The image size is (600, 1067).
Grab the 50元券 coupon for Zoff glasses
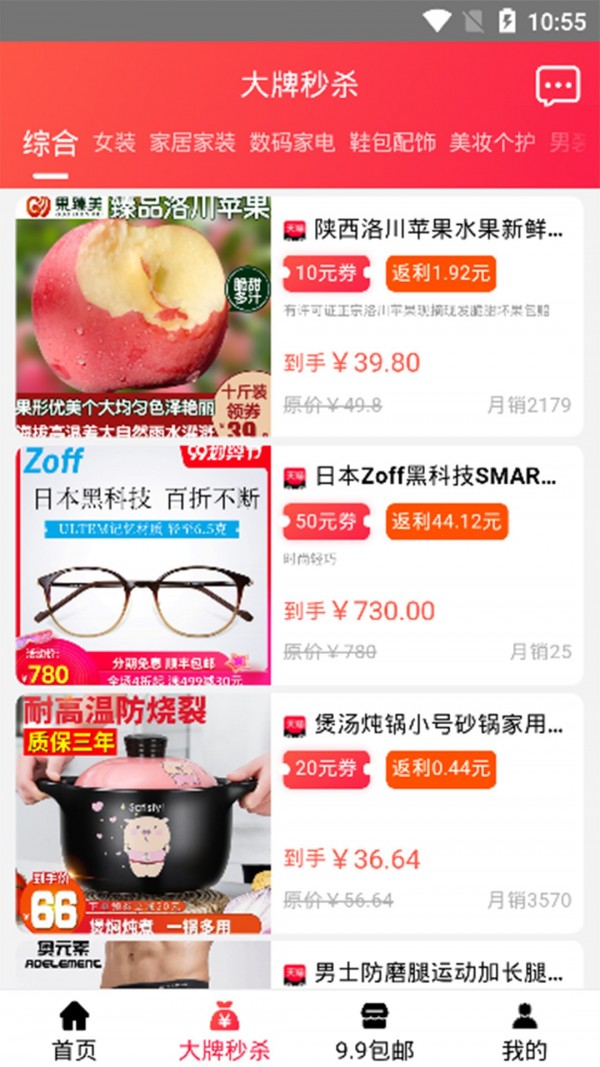tap(326, 521)
